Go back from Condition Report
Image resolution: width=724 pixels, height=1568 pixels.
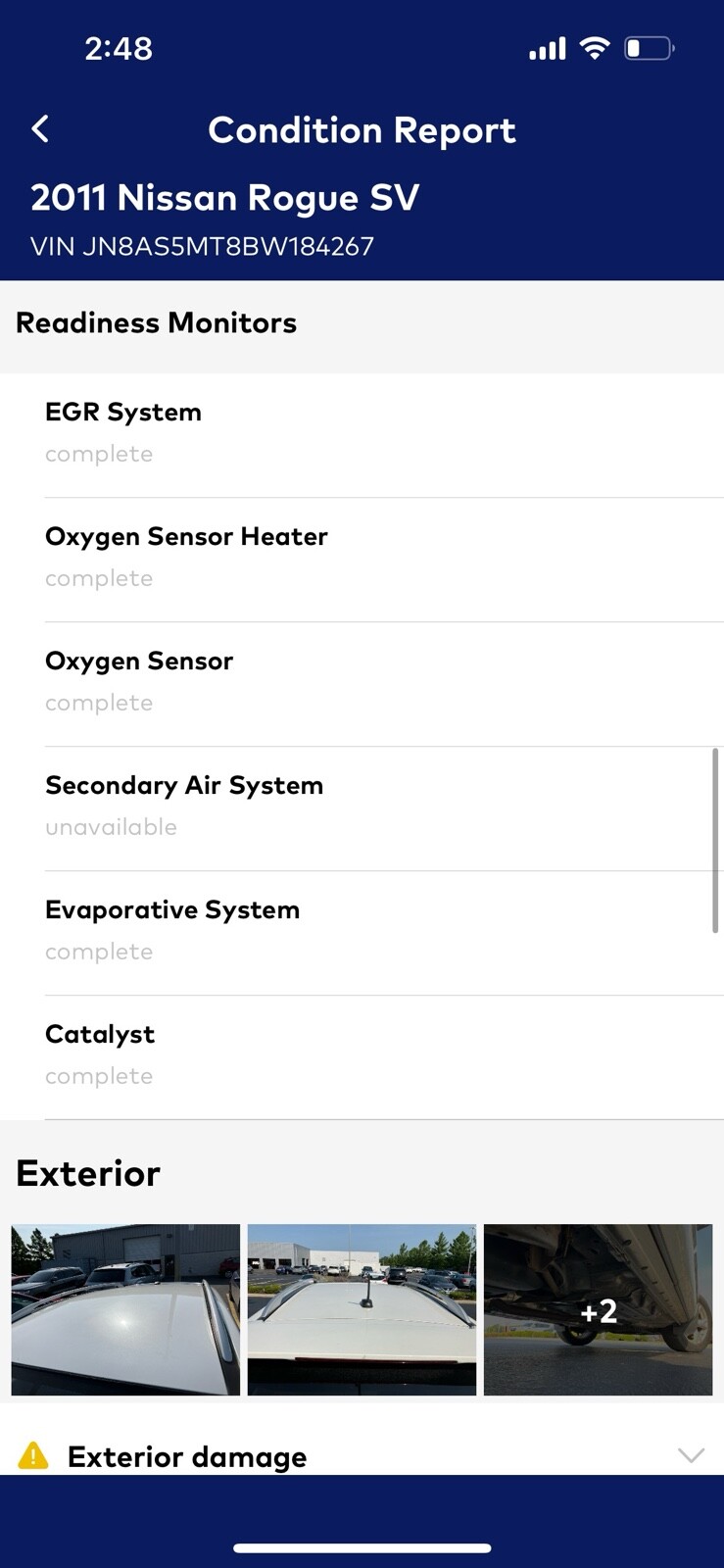click(x=40, y=128)
